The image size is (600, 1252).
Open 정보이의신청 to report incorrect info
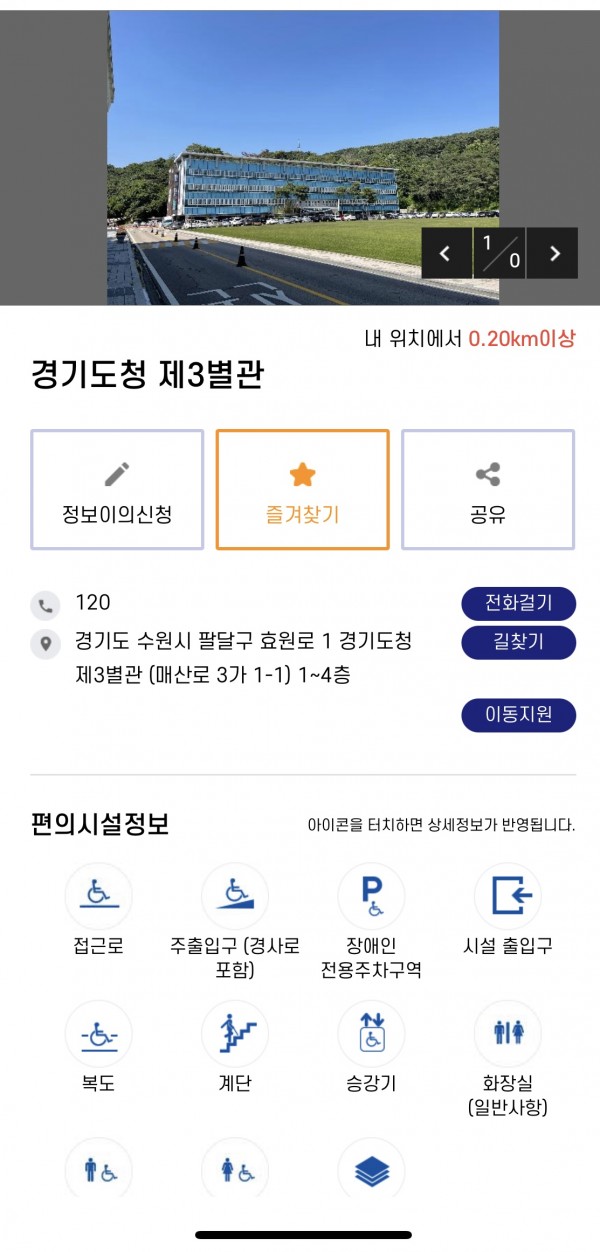(x=117, y=490)
